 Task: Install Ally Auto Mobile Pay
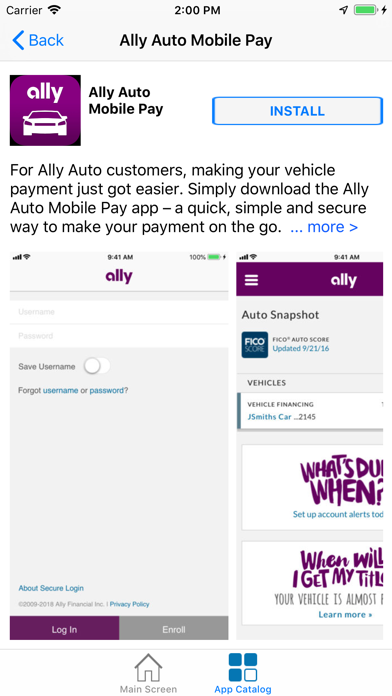pos(297,111)
